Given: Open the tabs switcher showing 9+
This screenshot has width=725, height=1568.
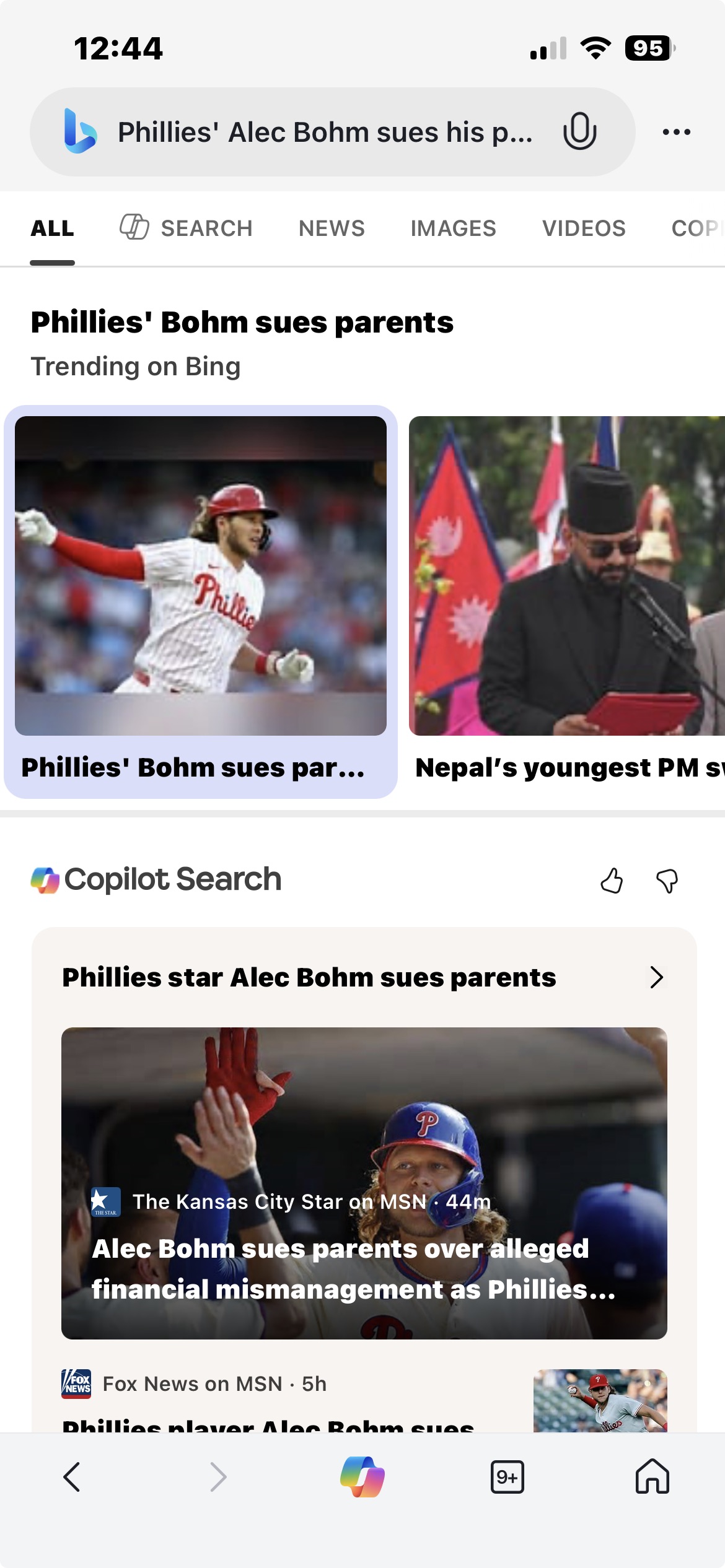Looking at the screenshot, I should (507, 1477).
